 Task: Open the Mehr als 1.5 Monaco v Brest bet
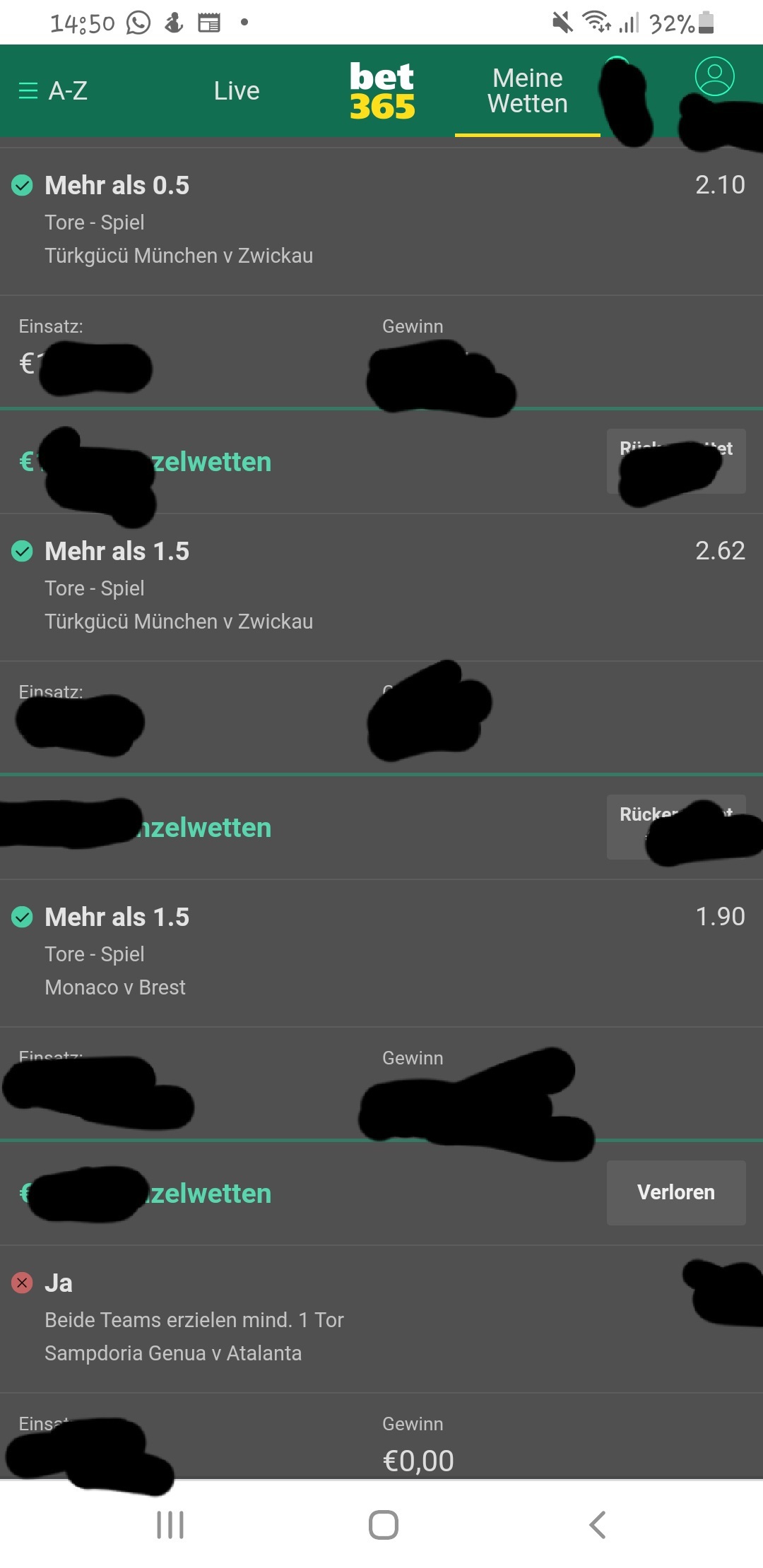click(381, 953)
